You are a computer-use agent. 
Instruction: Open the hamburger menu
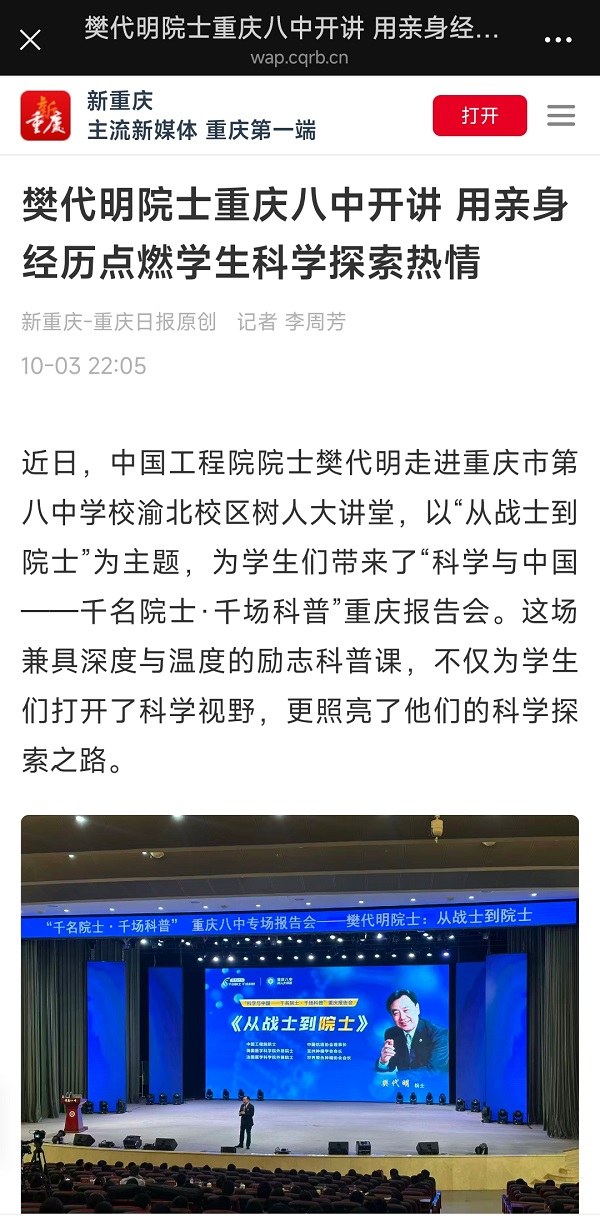pyautogui.click(x=561, y=116)
